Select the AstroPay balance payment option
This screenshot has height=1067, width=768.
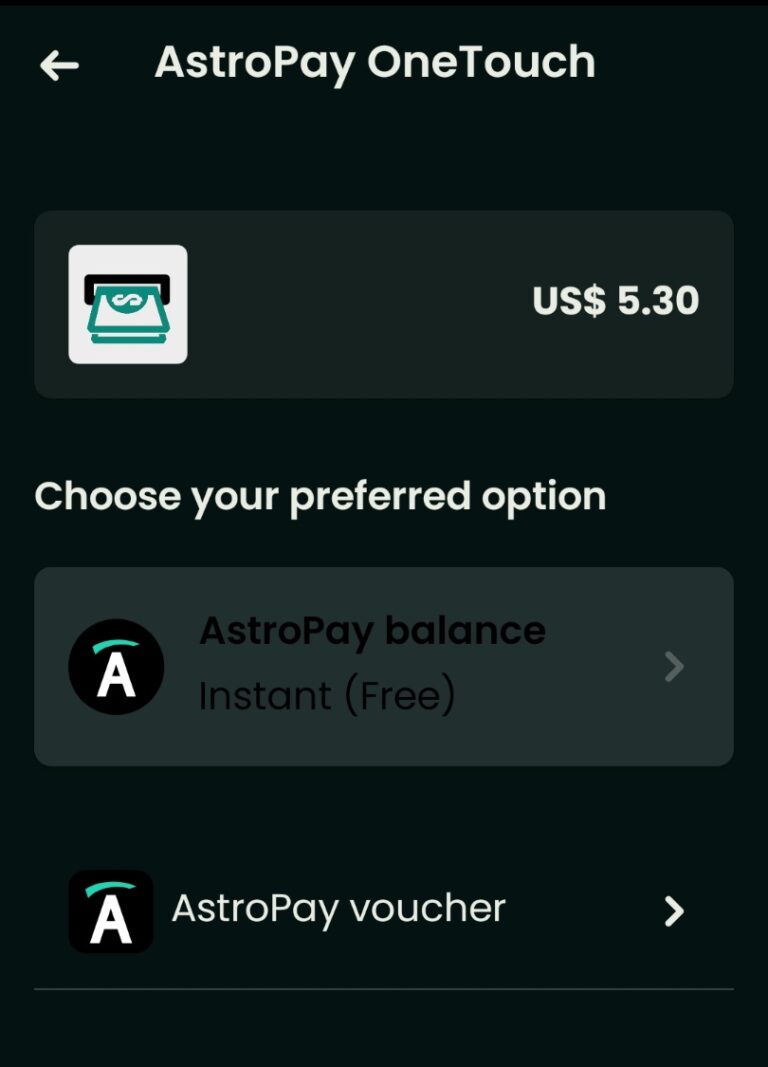(x=384, y=666)
